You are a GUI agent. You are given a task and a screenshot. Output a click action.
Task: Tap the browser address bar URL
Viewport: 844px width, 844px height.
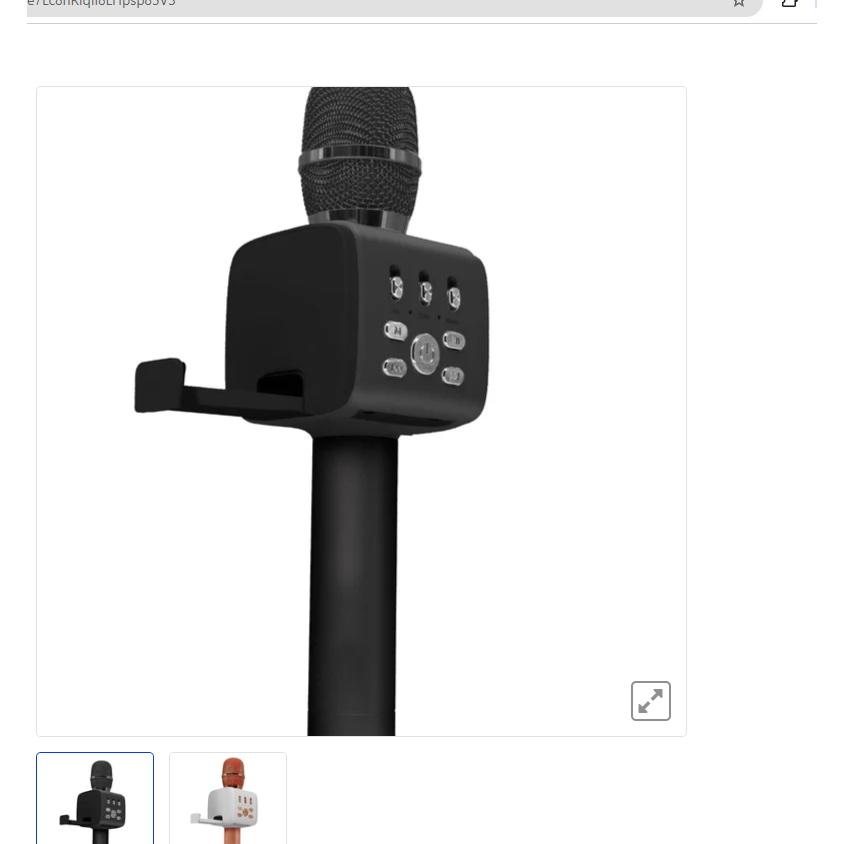tap(300, 3)
